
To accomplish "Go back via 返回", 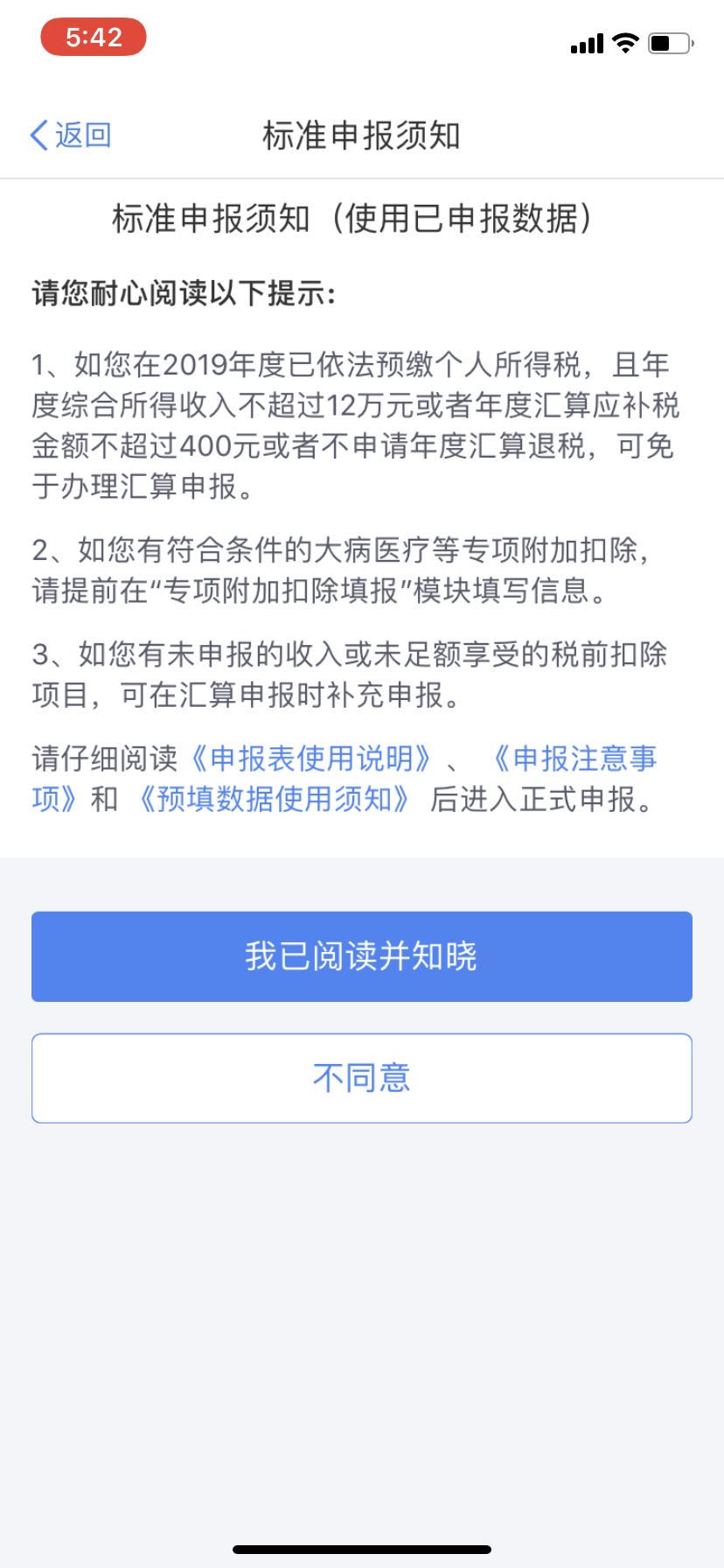I will (70, 136).
